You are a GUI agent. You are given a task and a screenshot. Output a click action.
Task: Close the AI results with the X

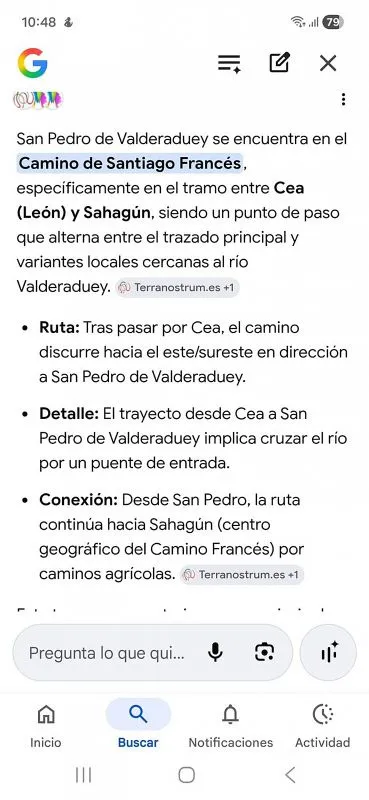(x=328, y=63)
